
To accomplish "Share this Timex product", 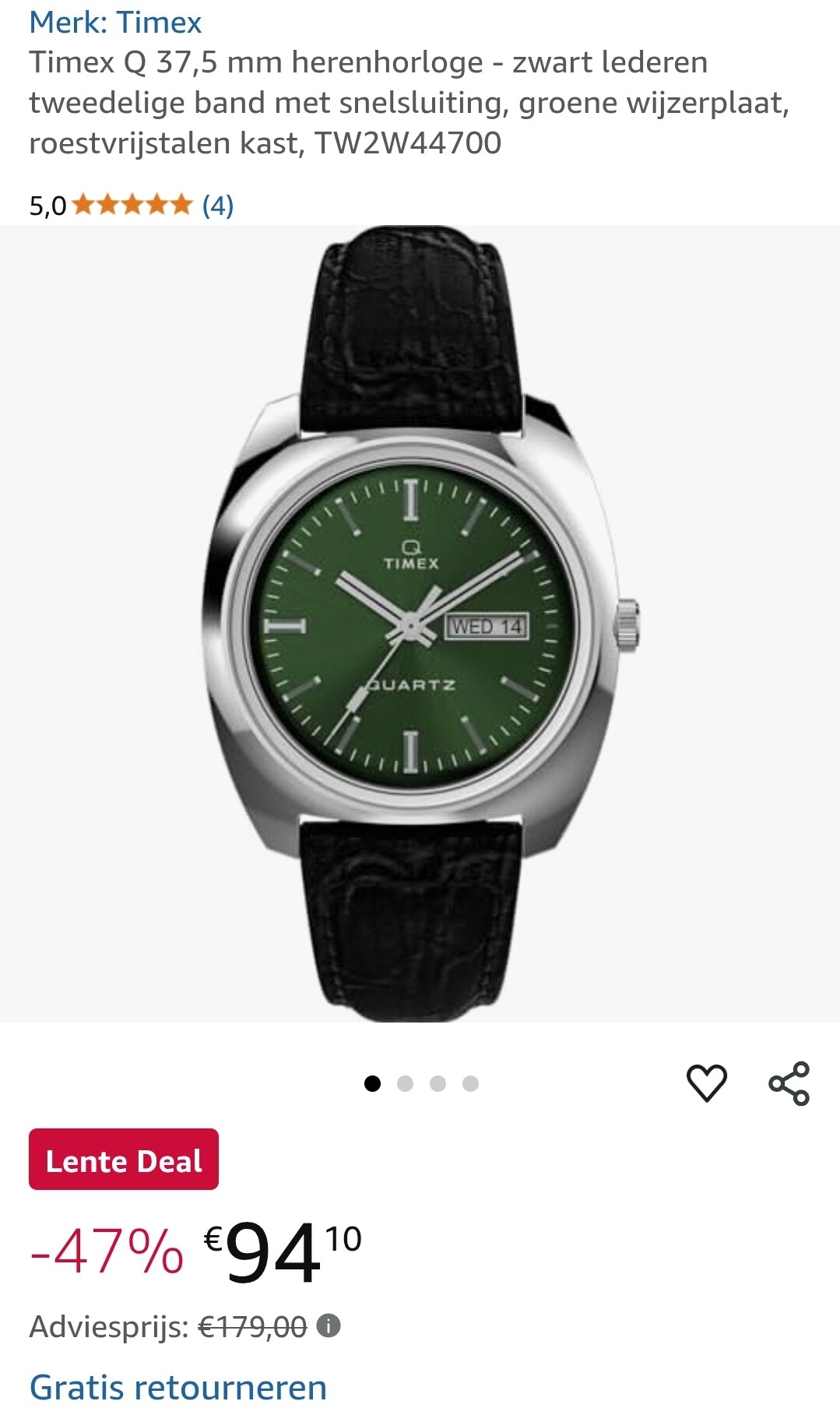I will (789, 1083).
